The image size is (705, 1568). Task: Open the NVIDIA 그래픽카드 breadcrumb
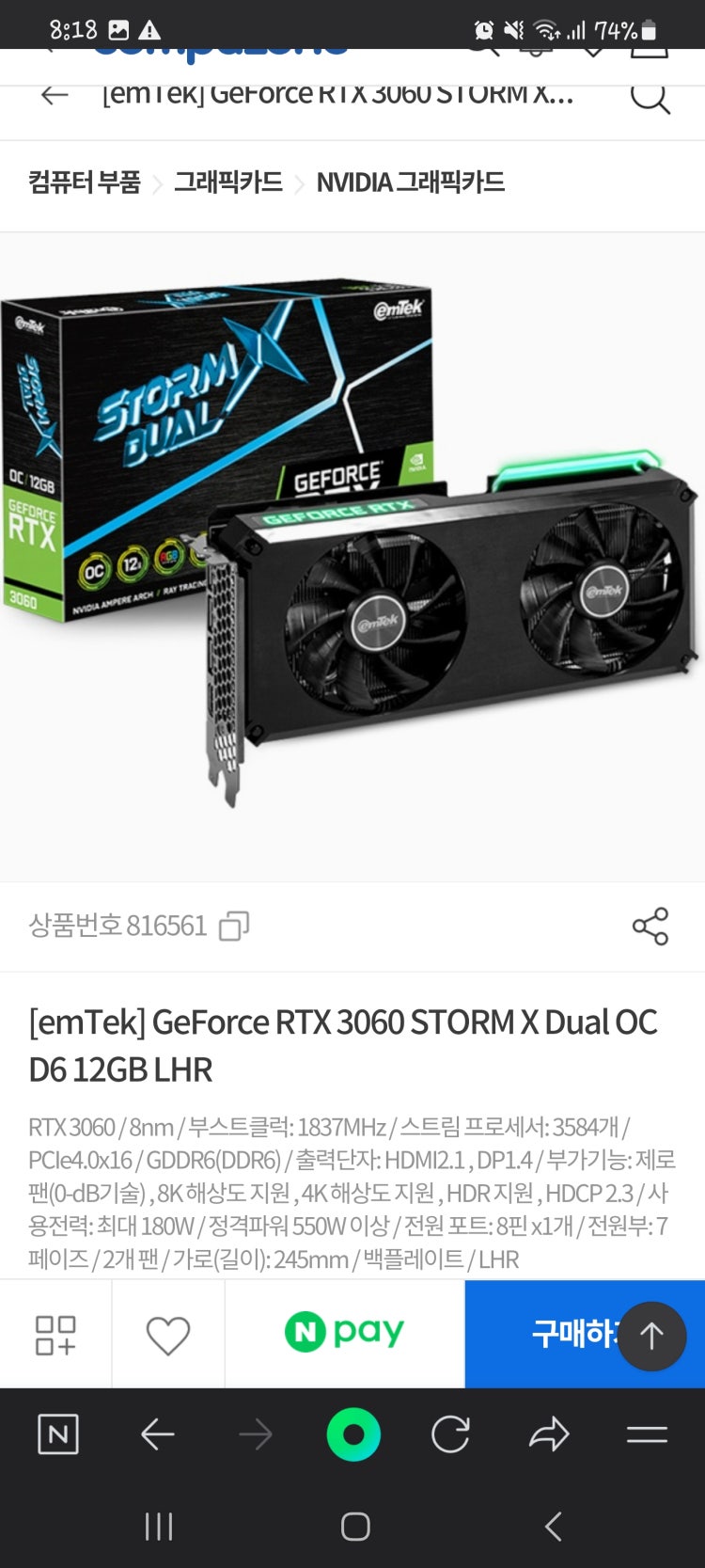(x=410, y=182)
